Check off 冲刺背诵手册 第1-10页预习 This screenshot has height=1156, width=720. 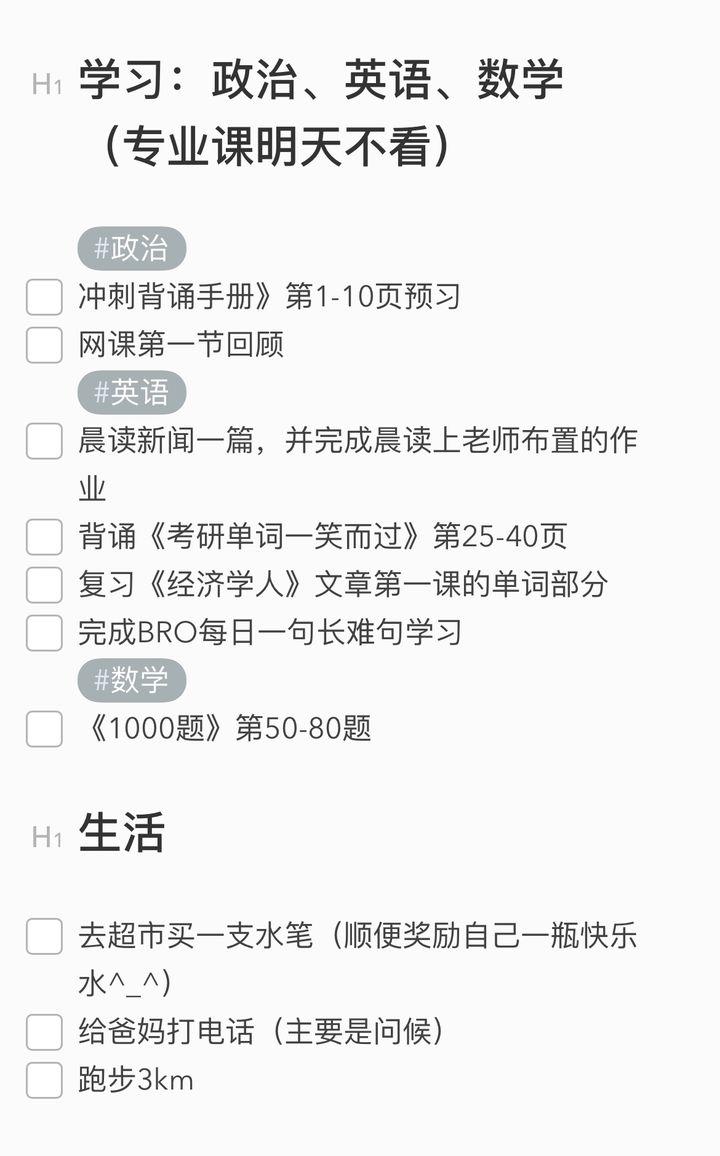click(44, 297)
